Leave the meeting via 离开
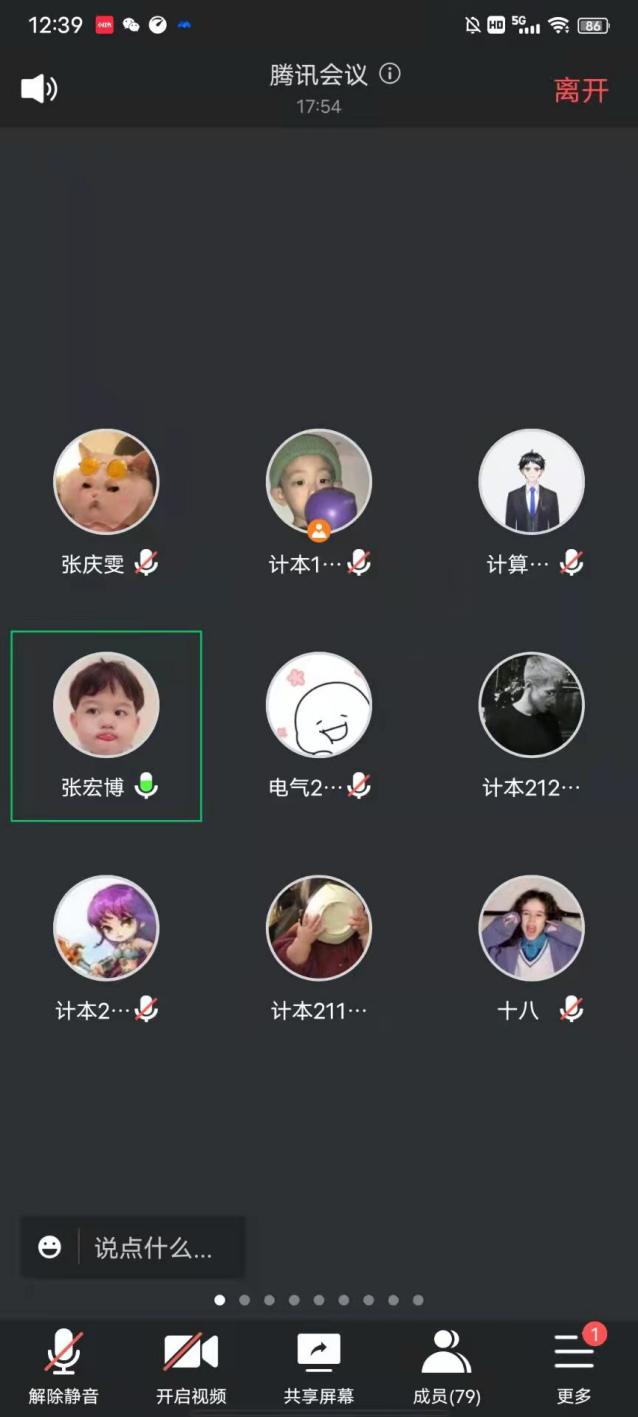 pyautogui.click(x=581, y=90)
